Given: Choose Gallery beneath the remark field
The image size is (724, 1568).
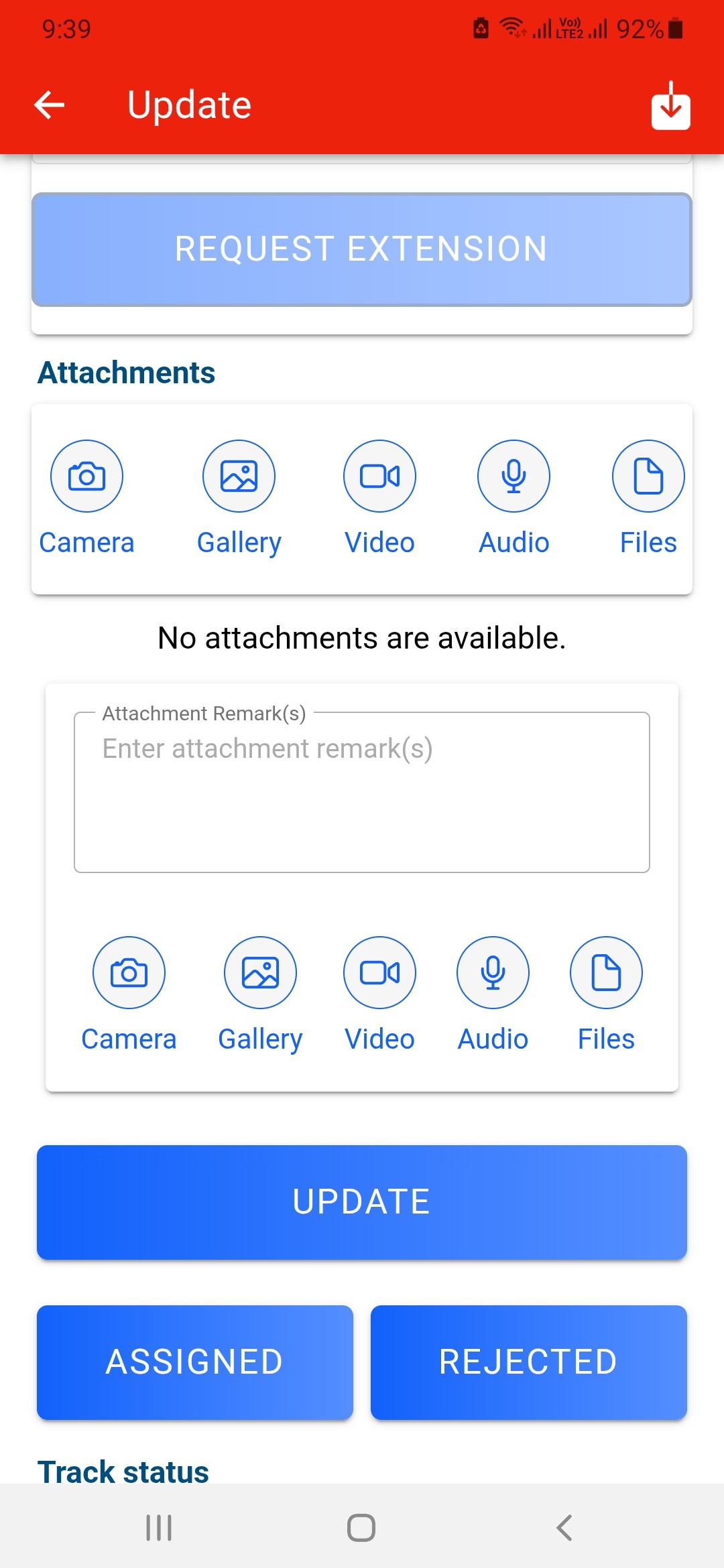Looking at the screenshot, I should (260, 973).
